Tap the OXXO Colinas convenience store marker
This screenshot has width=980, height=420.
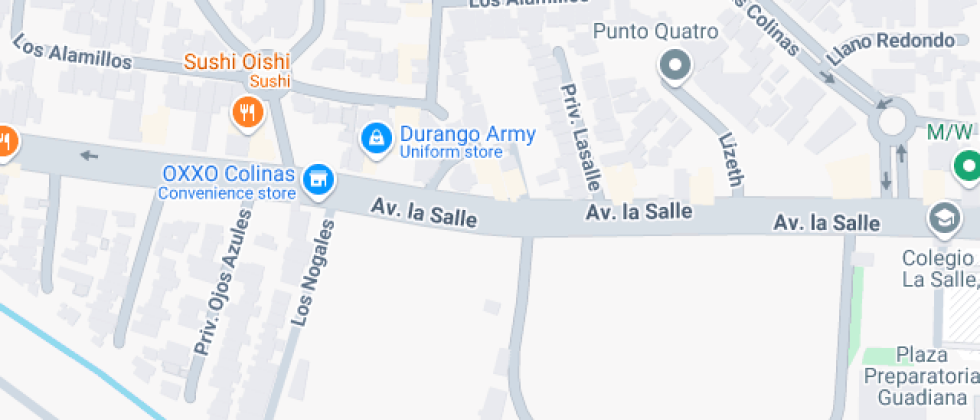coord(319,180)
